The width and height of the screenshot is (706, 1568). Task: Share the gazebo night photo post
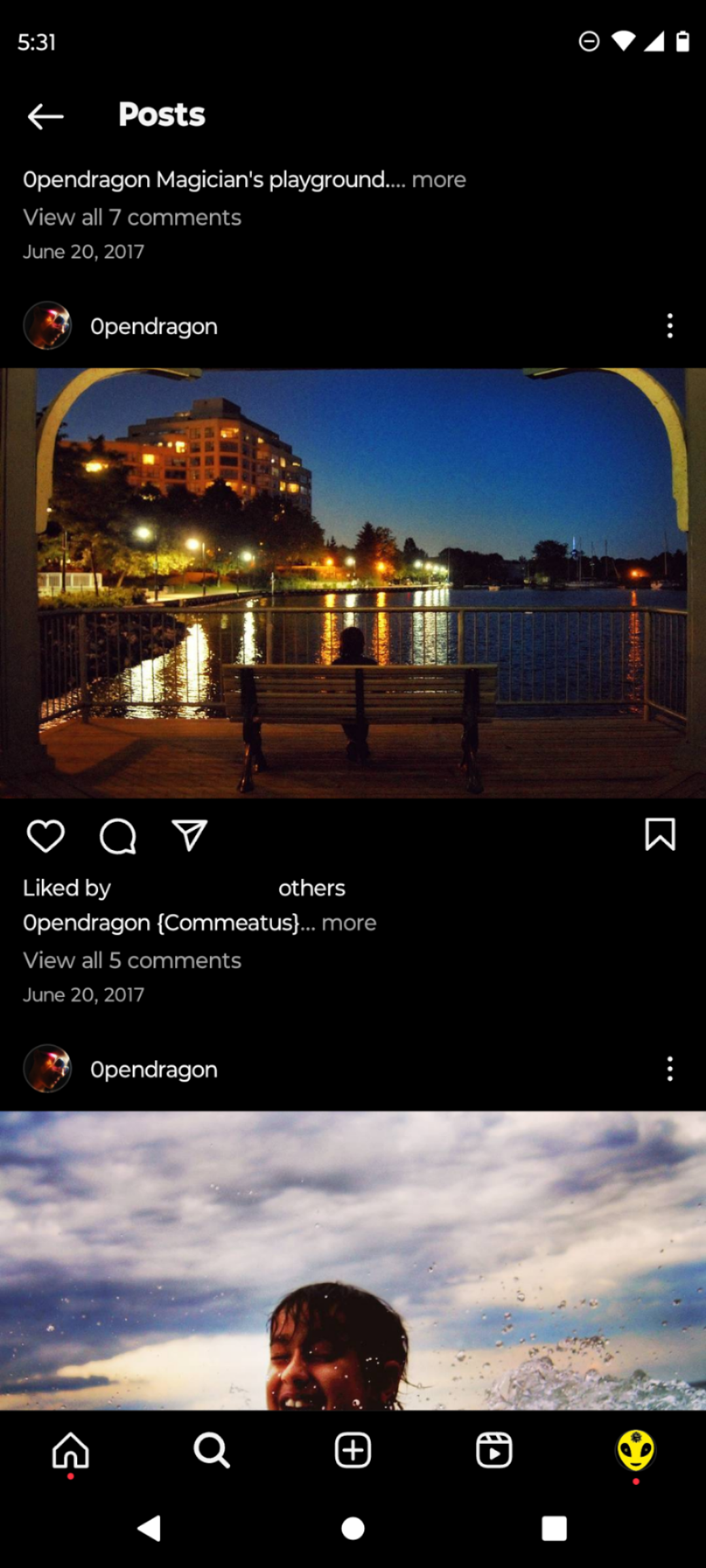point(190,836)
